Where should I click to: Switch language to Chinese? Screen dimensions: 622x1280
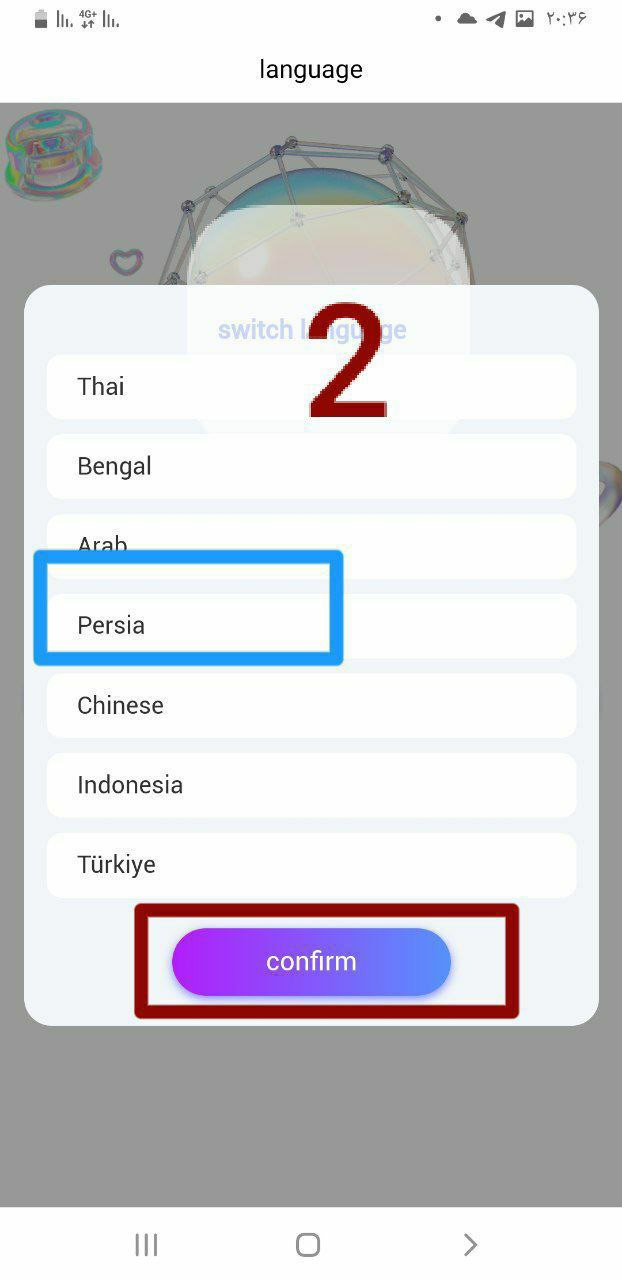pos(311,705)
